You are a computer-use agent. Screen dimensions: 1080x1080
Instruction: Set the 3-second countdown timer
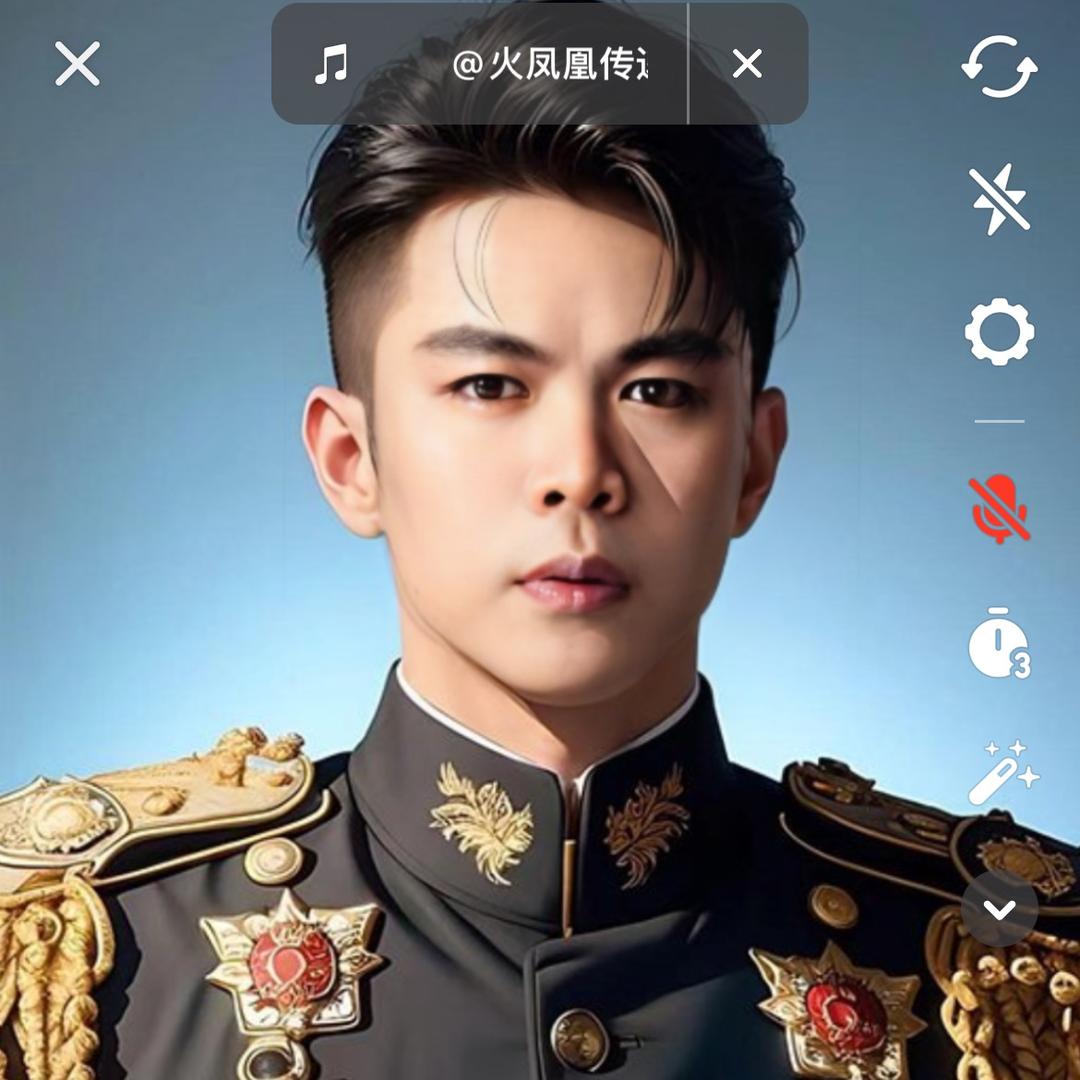tap(999, 645)
